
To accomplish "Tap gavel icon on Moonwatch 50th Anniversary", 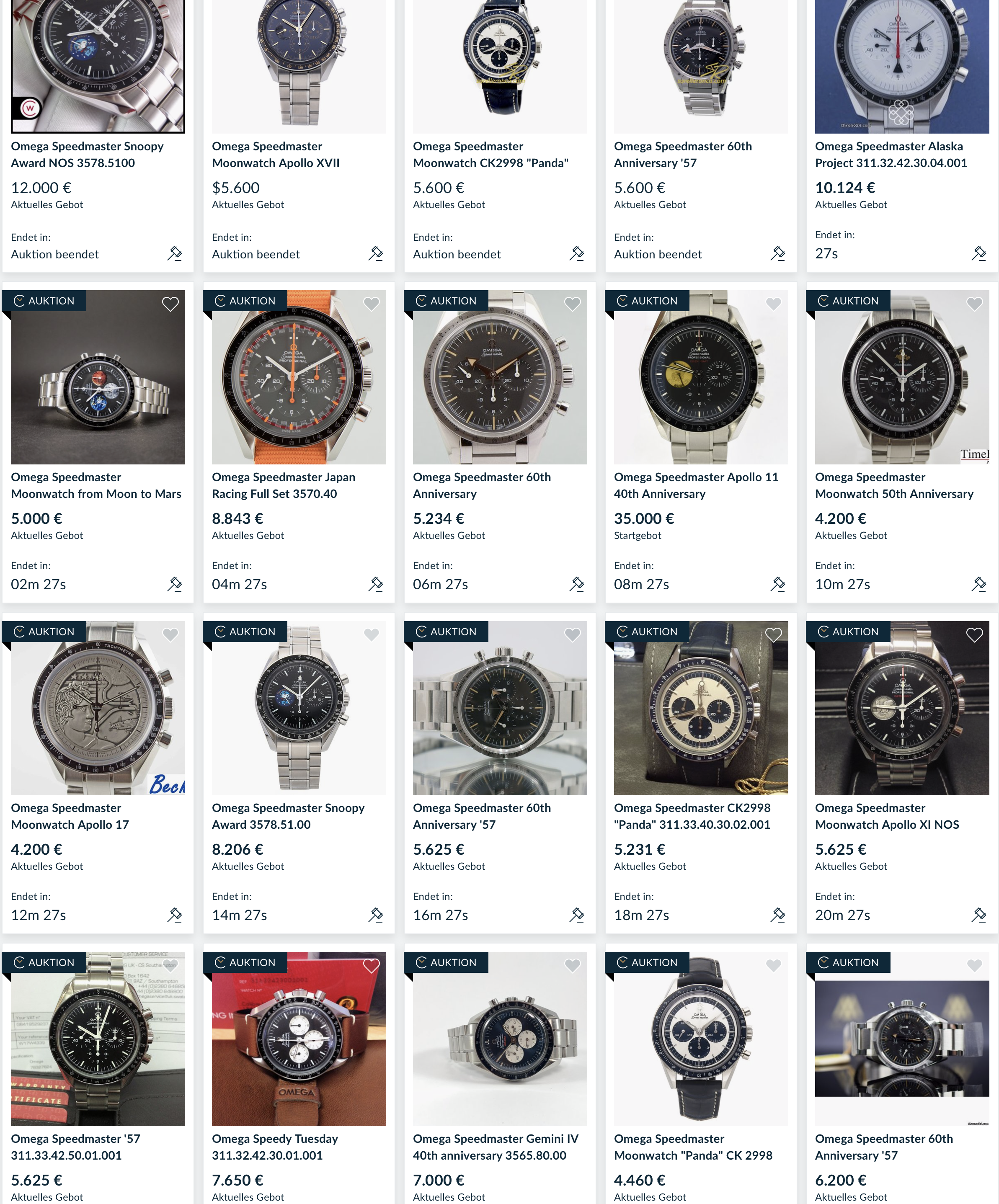I will pyautogui.click(x=979, y=584).
